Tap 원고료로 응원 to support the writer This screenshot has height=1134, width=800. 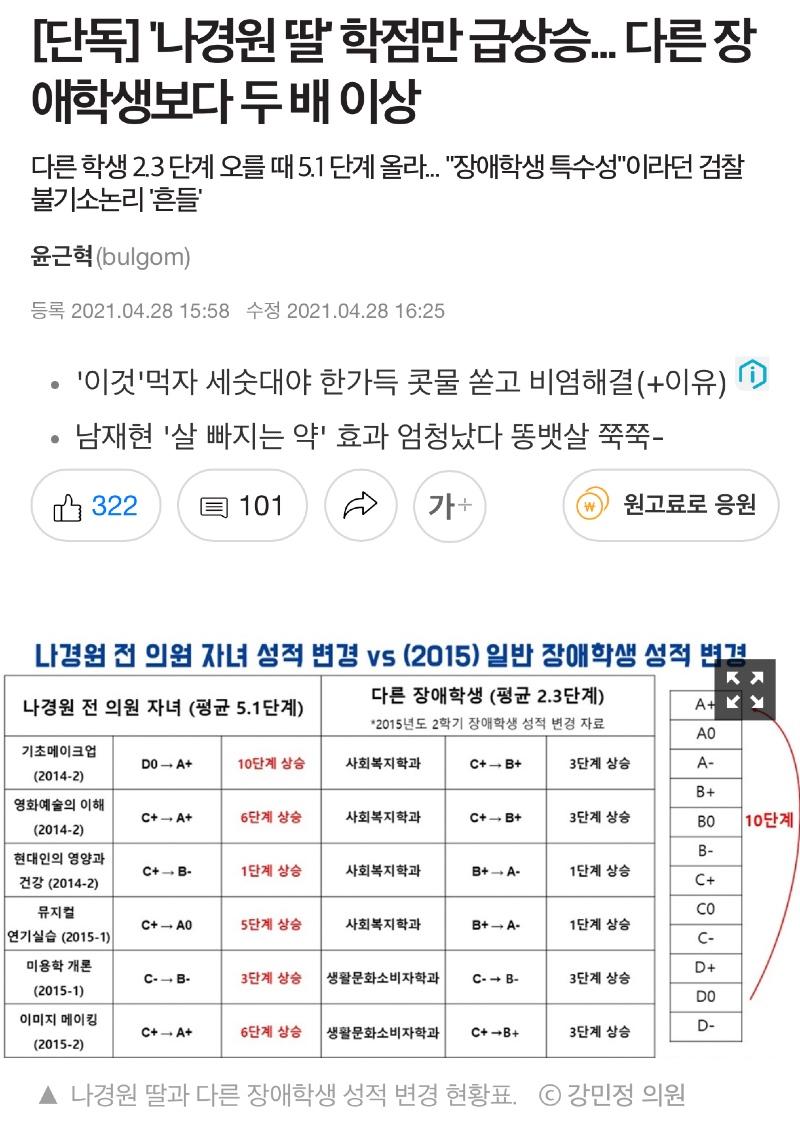coord(670,506)
